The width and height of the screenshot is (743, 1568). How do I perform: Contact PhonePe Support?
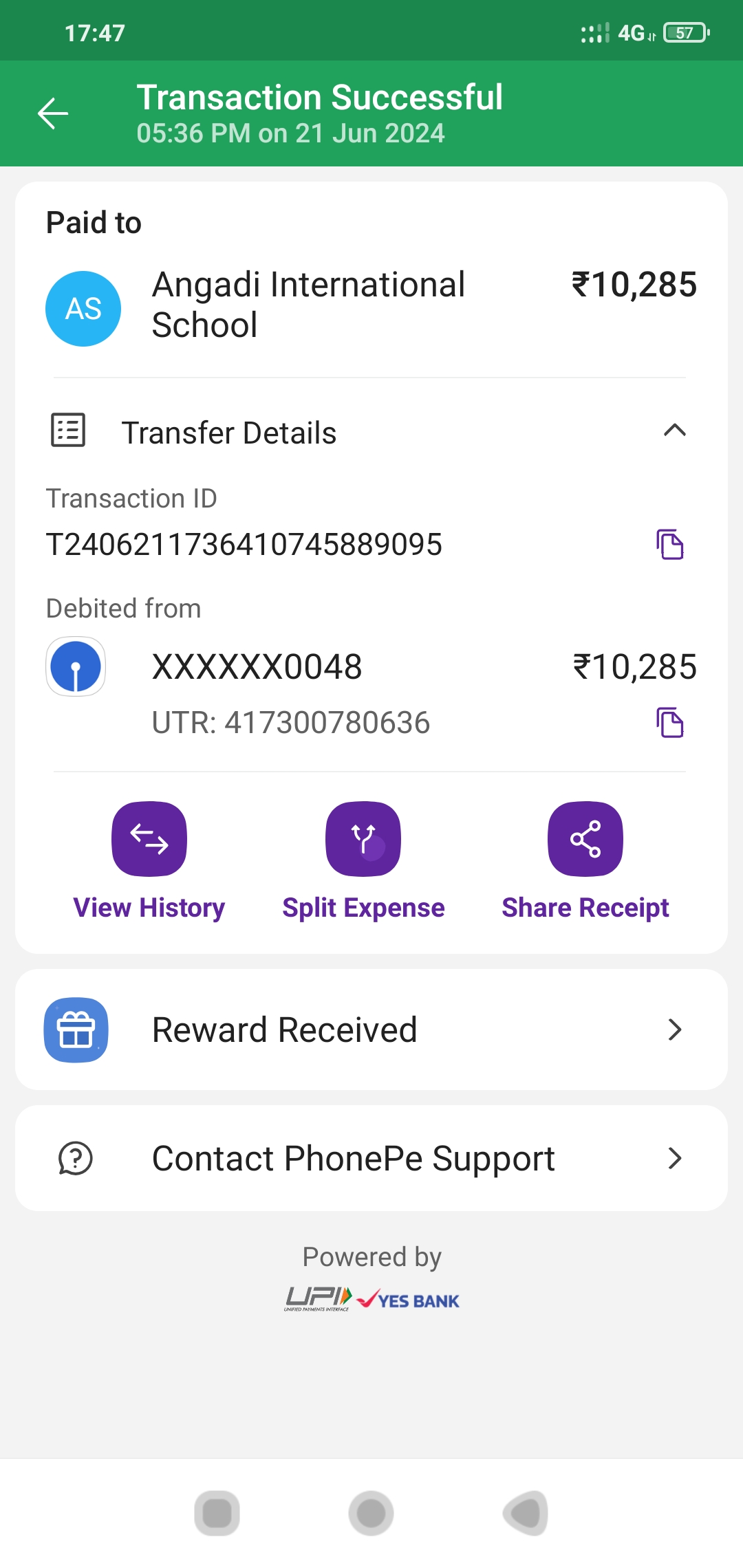pos(371,1158)
